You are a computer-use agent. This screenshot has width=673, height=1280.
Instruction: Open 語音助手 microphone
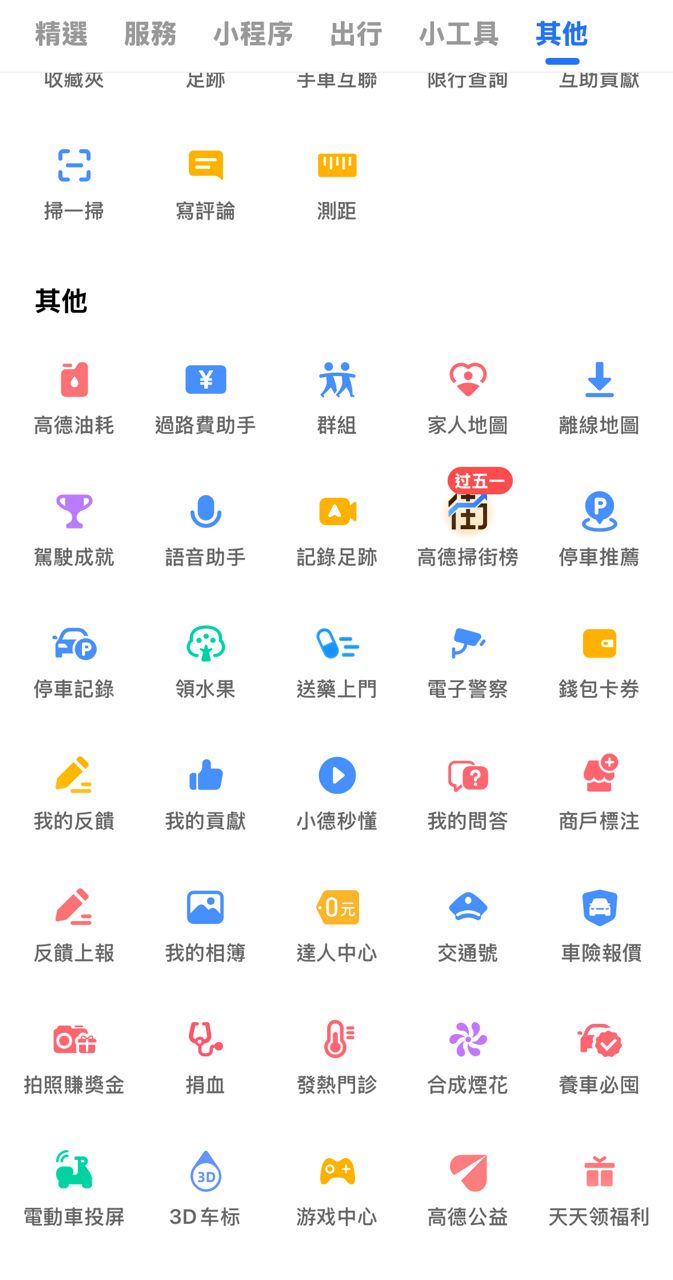(205, 528)
